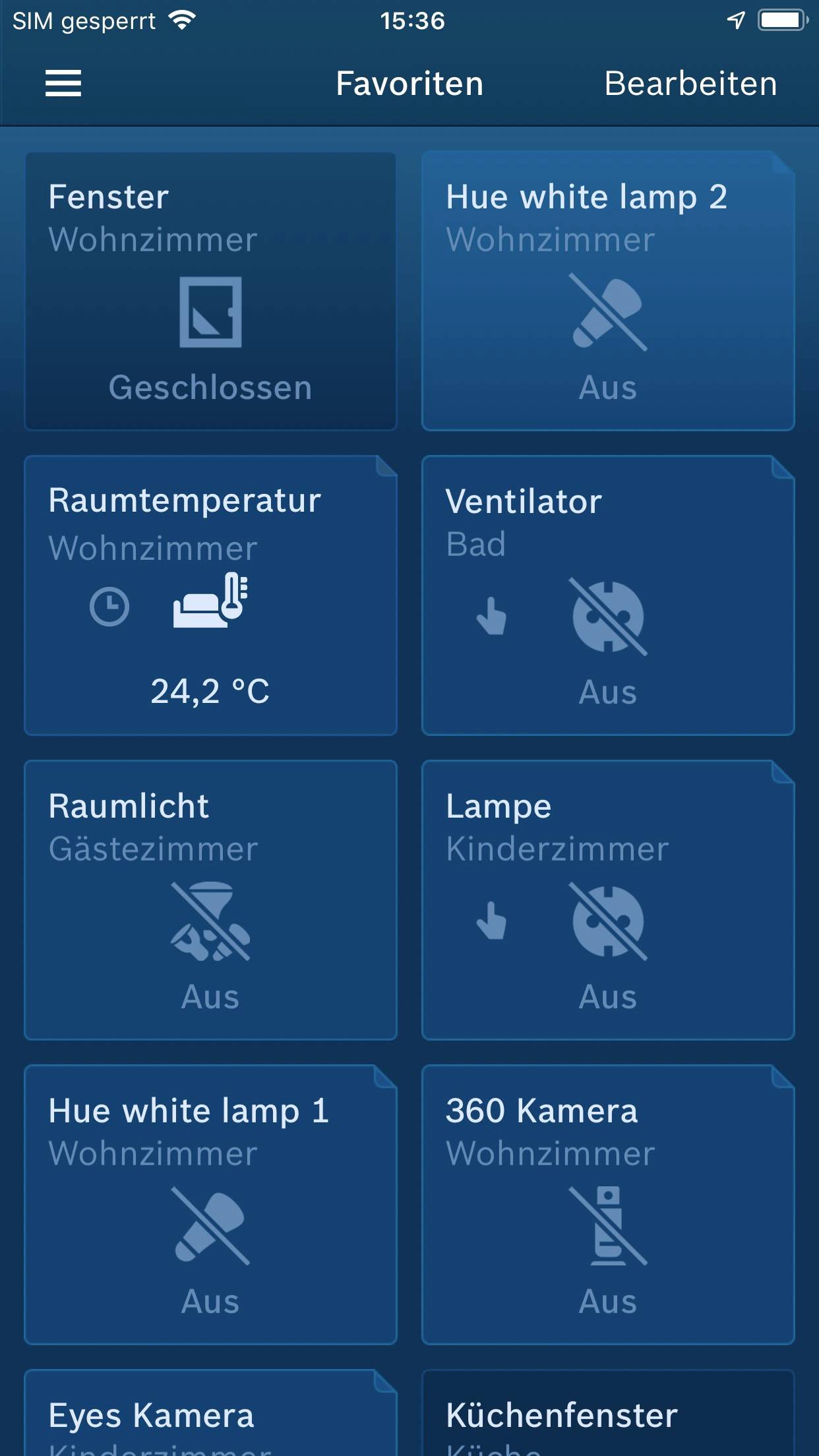
Task: Select the Favoriten header title
Action: tap(409, 83)
